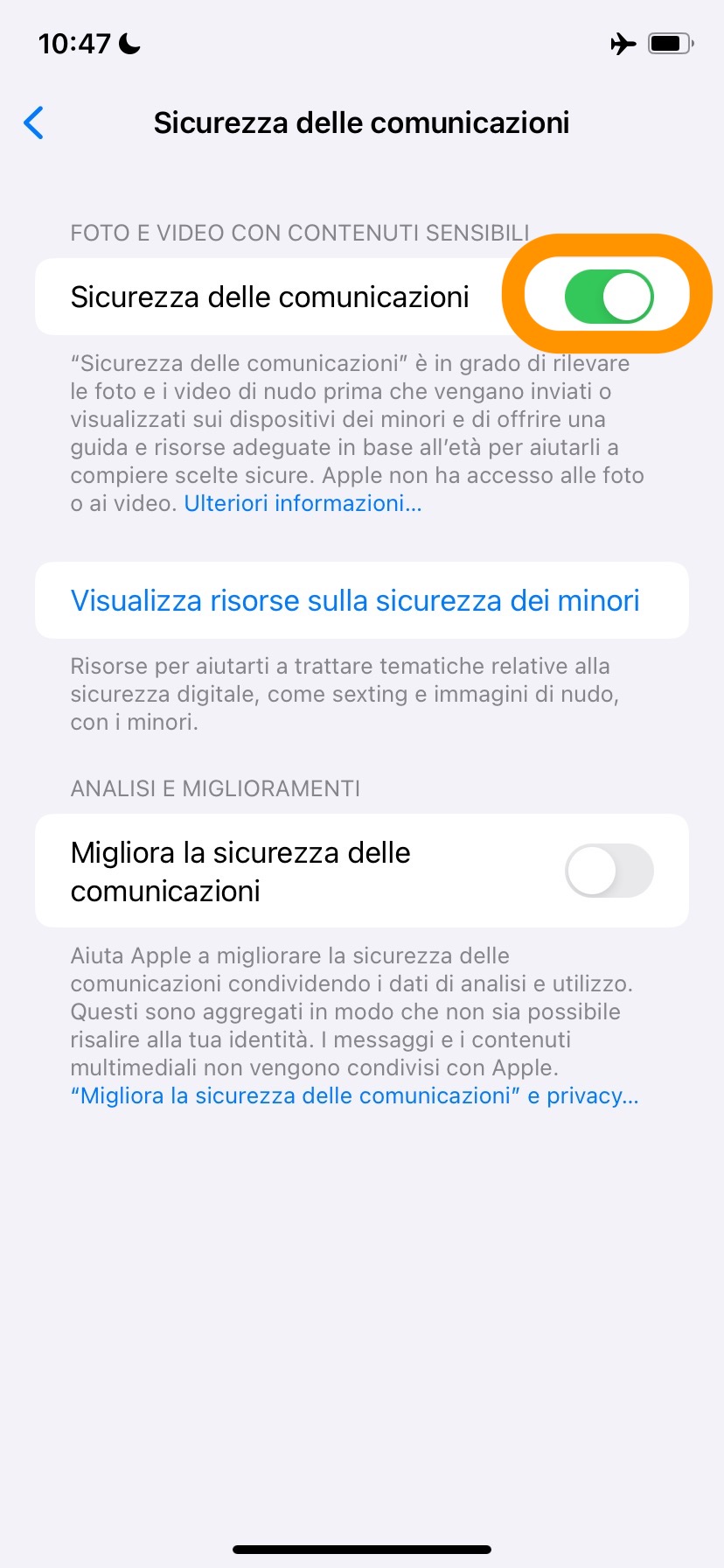Open the "Migliora la sicurezza" e privacy link
The height and width of the screenshot is (1568, 724).
point(354,1095)
